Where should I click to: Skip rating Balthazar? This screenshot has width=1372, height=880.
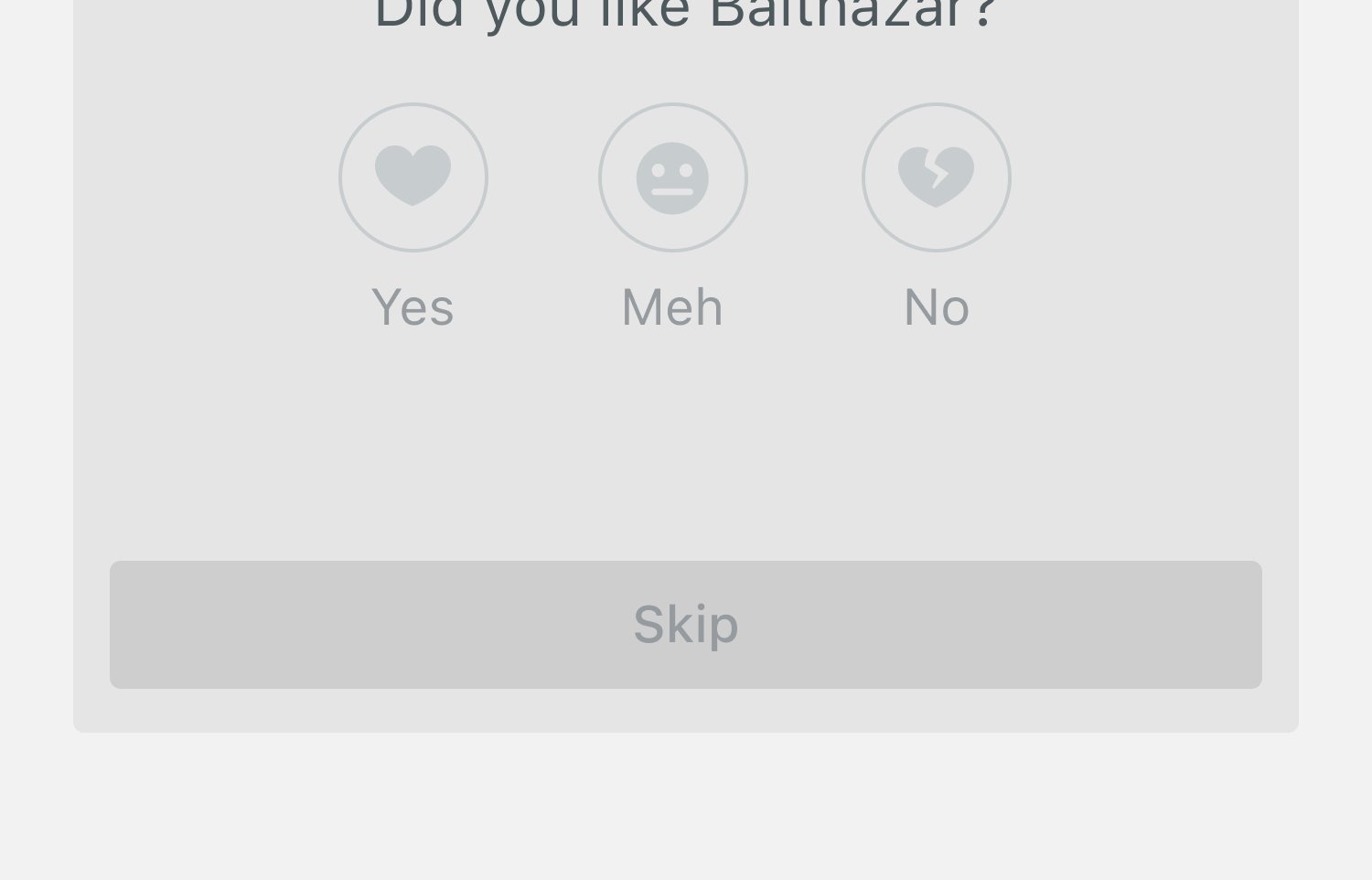click(x=685, y=624)
